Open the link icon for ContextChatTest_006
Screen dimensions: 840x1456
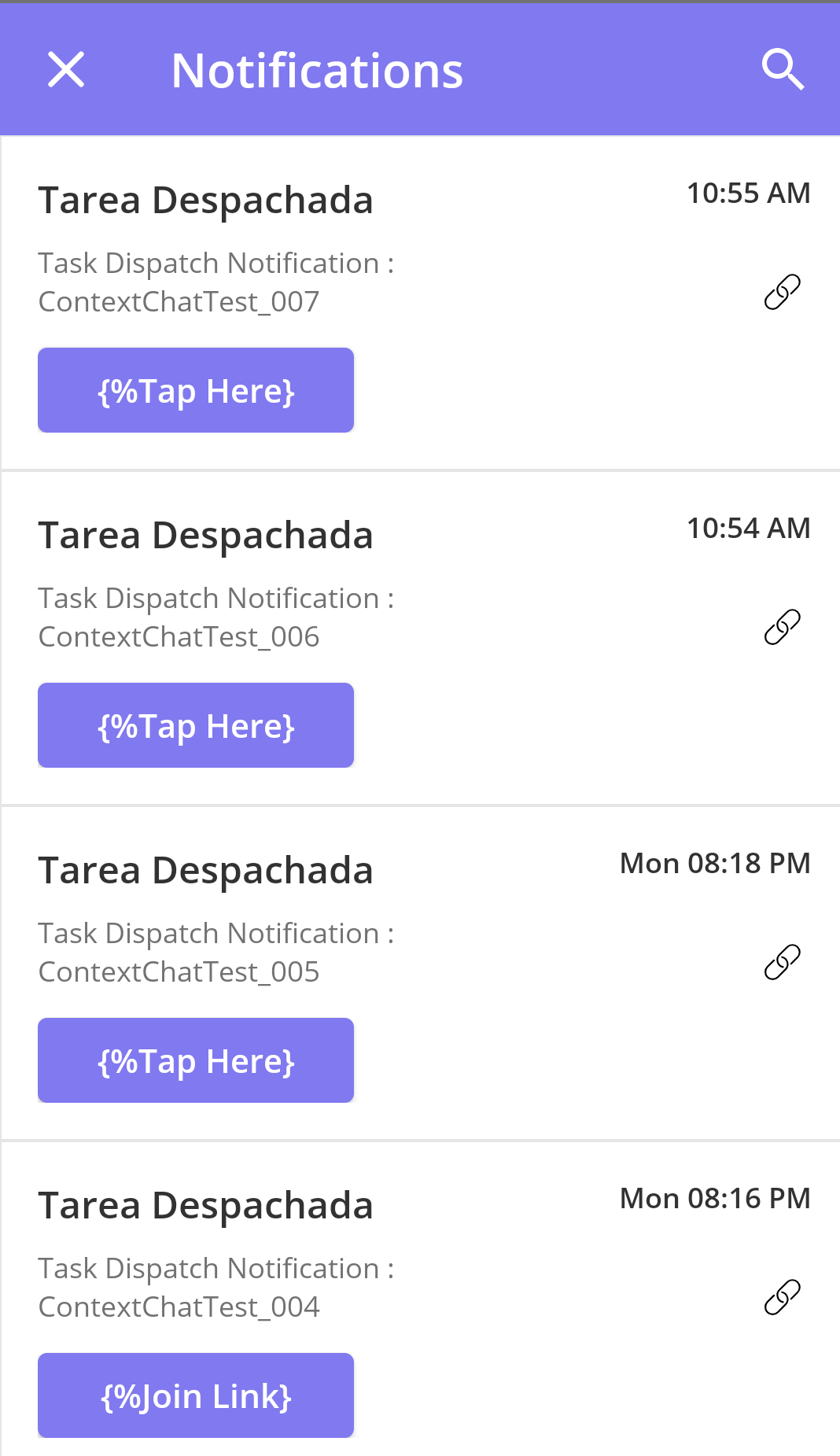pos(783,627)
